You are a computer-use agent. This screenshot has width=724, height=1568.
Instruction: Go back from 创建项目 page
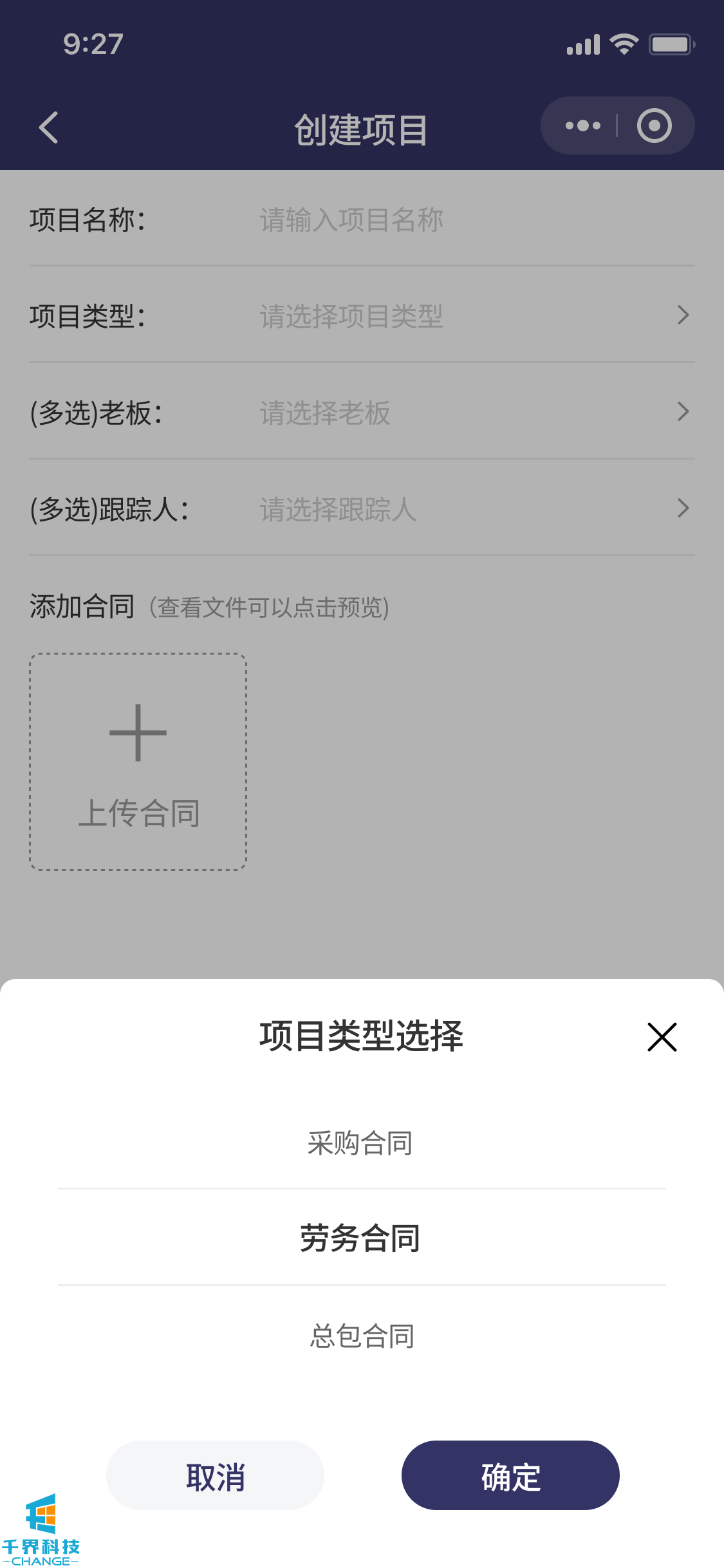[x=49, y=127]
